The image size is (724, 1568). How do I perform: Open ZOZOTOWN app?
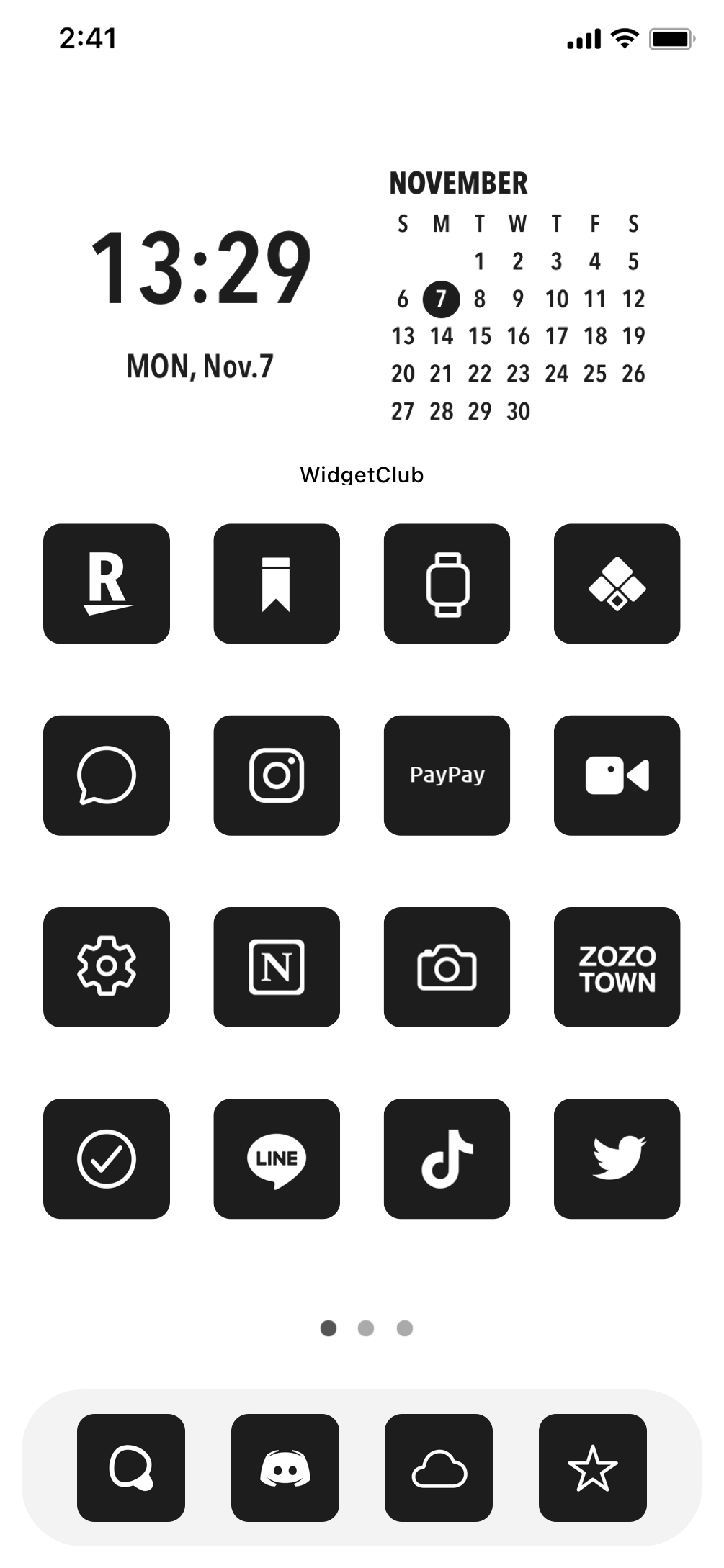[617, 967]
